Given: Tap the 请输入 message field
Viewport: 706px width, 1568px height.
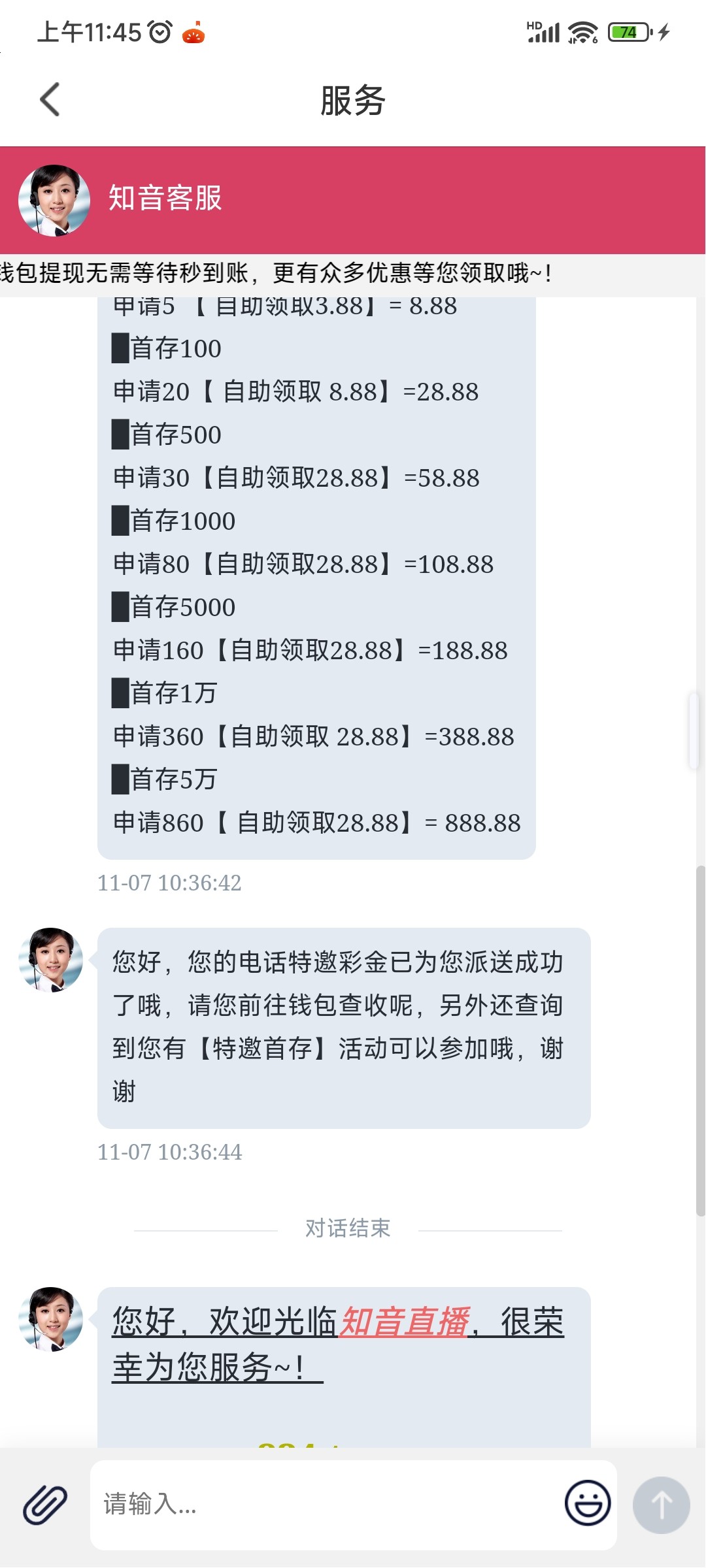Looking at the screenshot, I should click(327, 1504).
